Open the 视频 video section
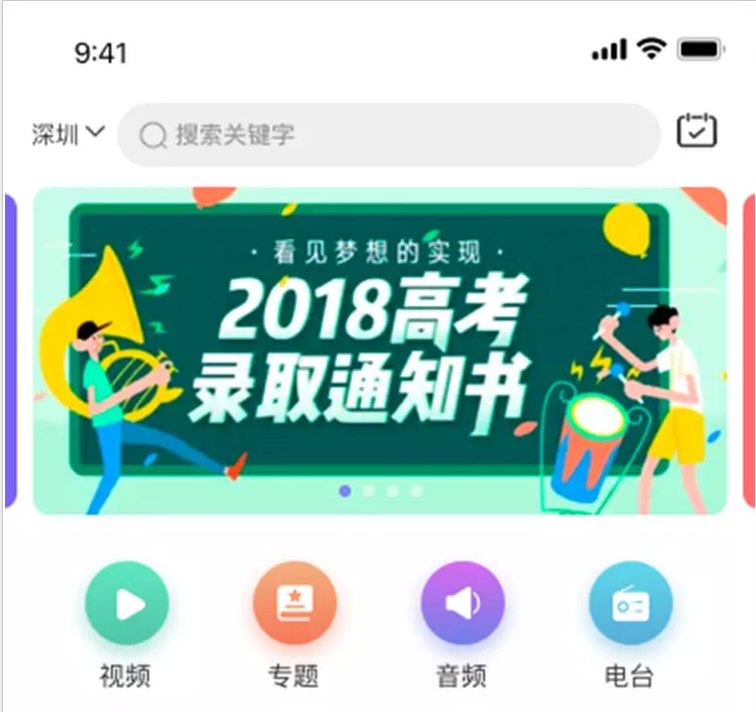 [x=126, y=604]
